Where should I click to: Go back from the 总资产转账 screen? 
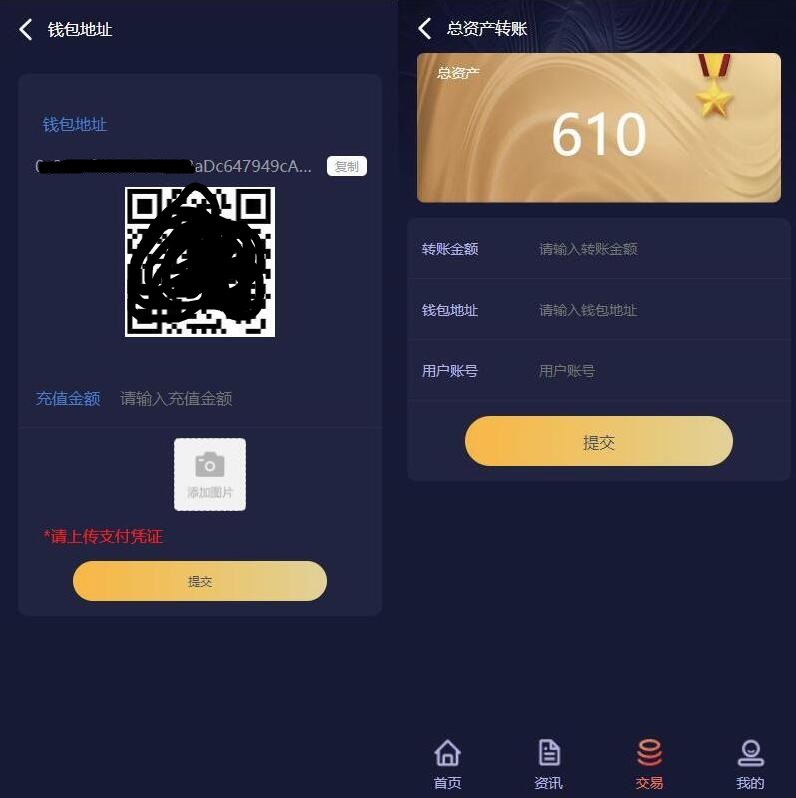tap(425, 28)
